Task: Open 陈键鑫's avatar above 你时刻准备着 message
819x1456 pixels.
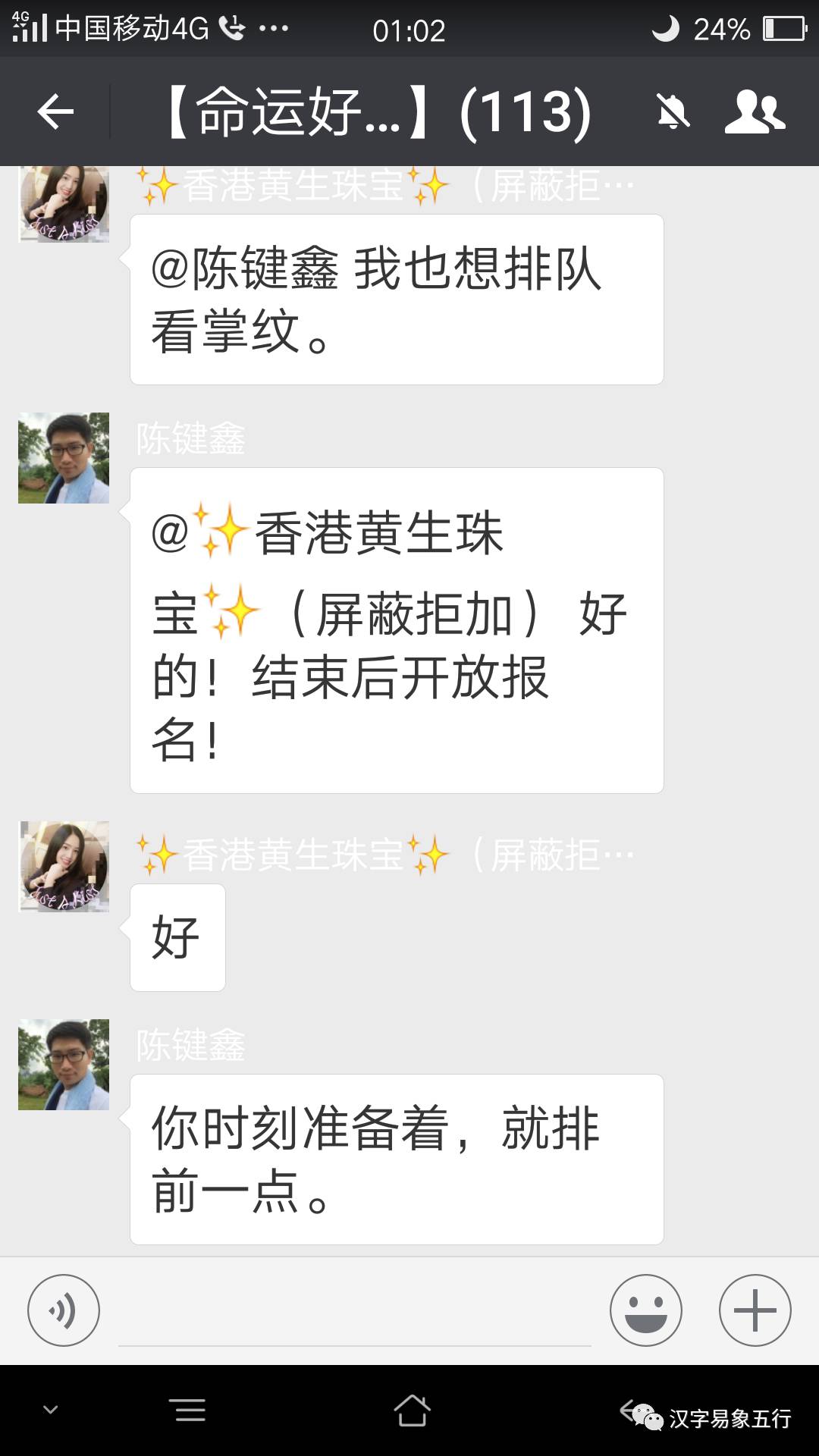Action: pos(64,1065)
